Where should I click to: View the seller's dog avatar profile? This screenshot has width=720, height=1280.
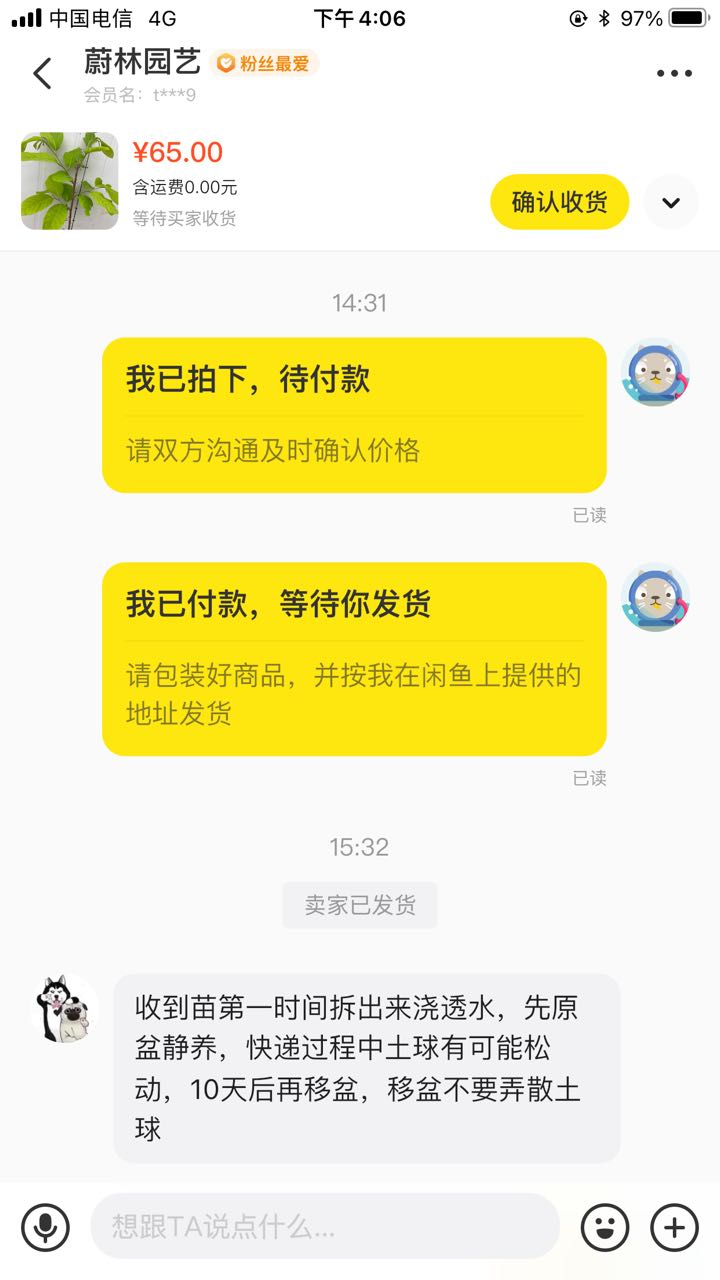click(65, 1008)
